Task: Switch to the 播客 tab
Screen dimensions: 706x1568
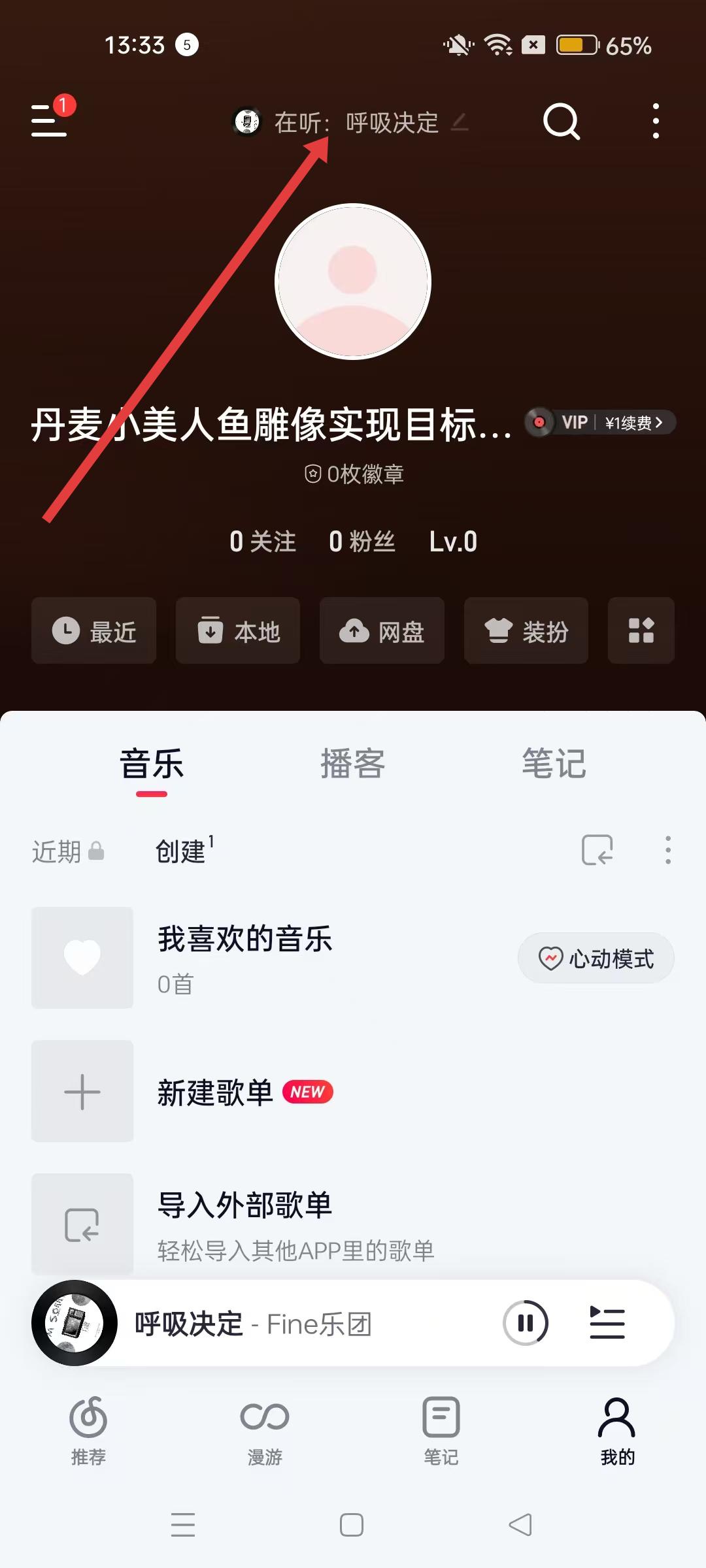Action: click(352, 764)
